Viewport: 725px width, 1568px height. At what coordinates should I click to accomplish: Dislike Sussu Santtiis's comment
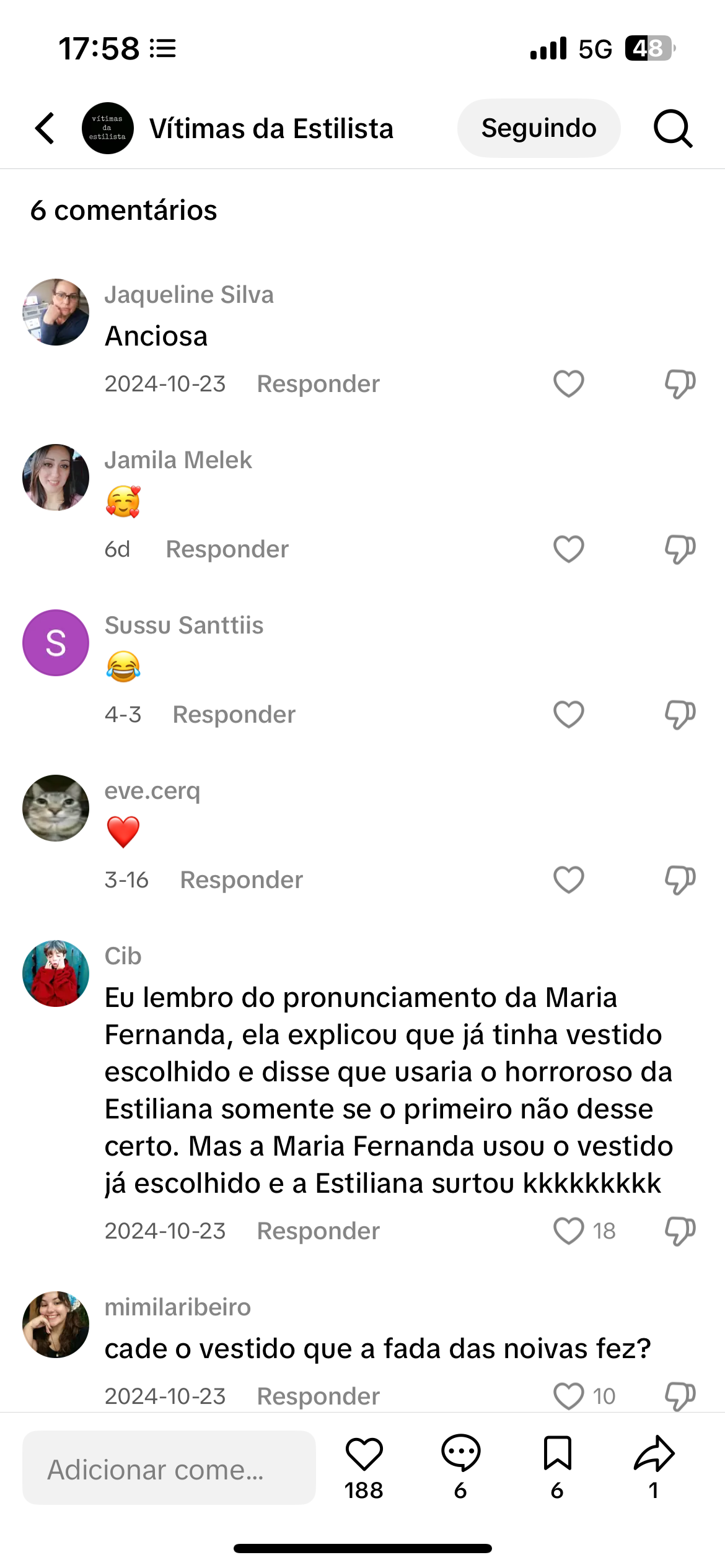[680, 715]
